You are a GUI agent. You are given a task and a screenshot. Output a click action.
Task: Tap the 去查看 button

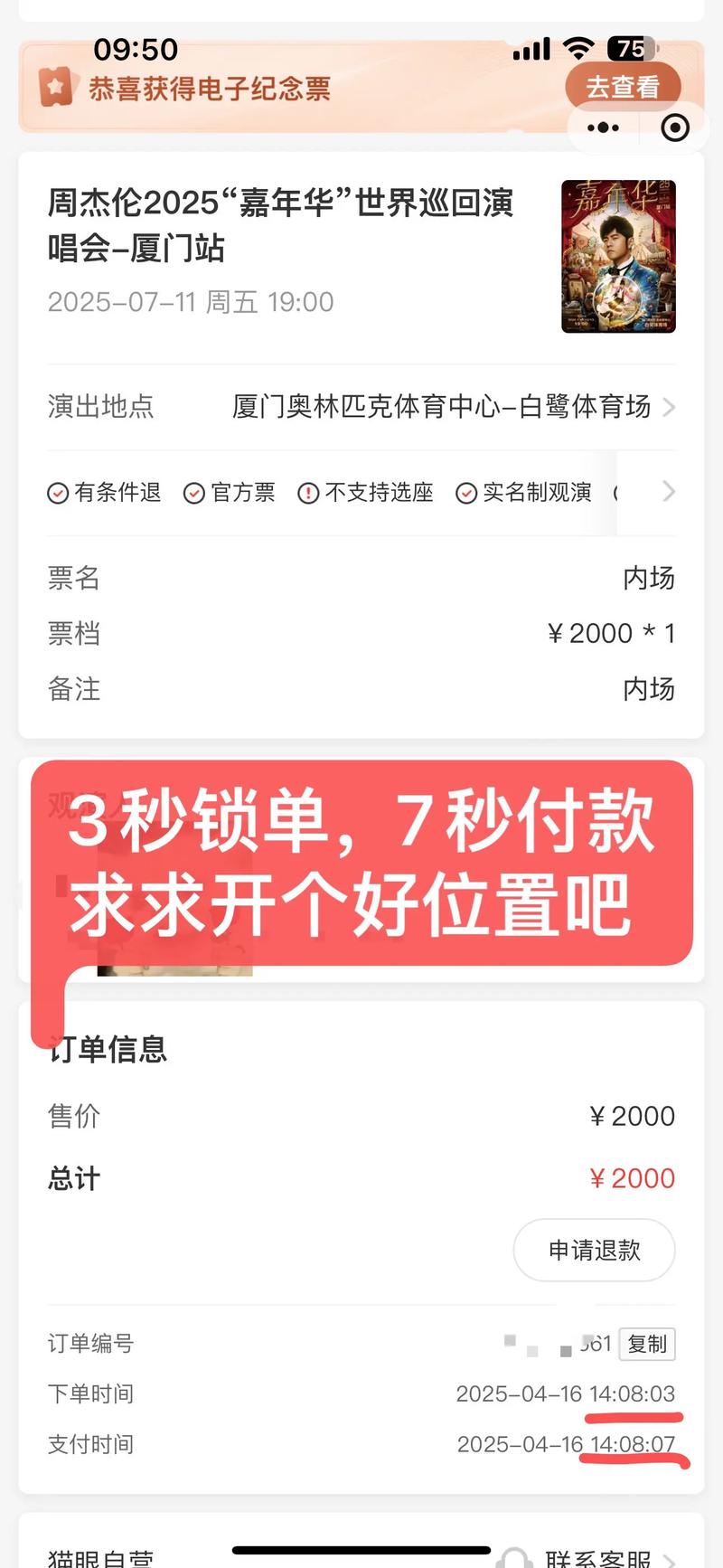pyautogui.click(x=623, y=86)
